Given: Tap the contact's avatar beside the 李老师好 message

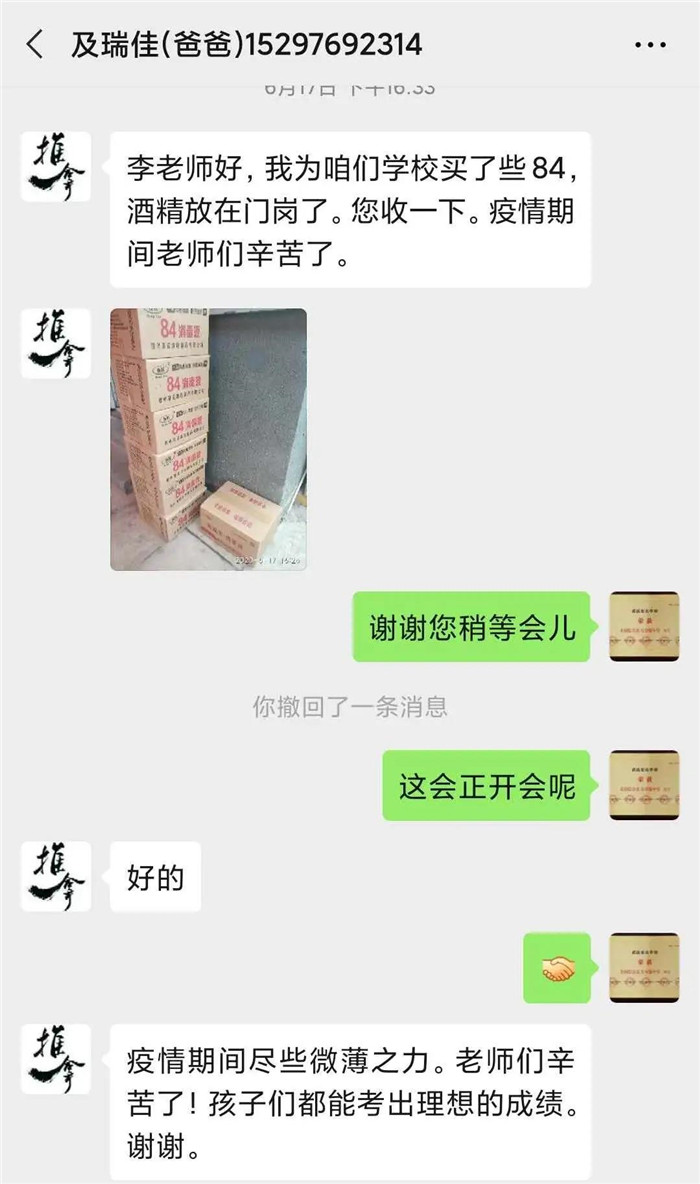Looking at the screenshot, I should (x=56, y=167).
